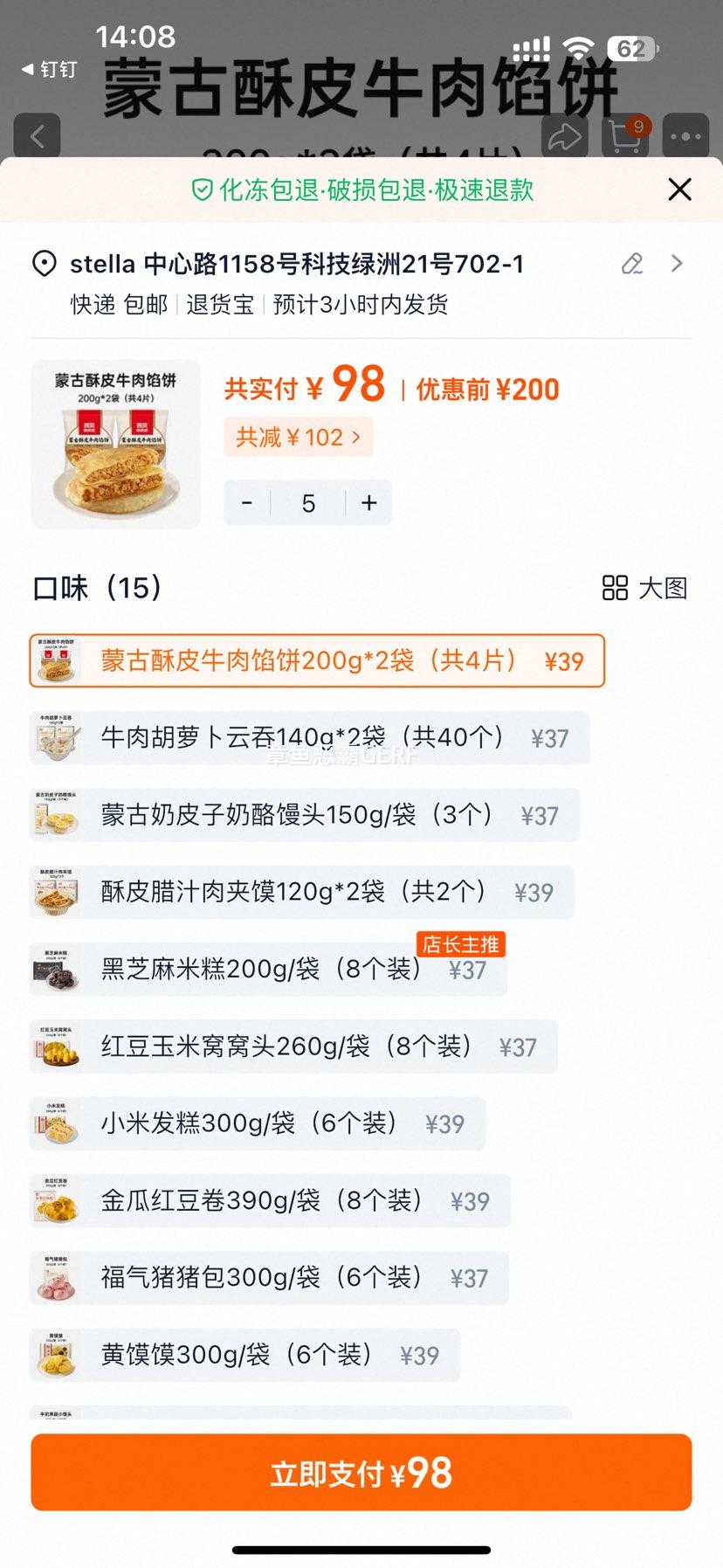
Task: Tap the location pin icon beside stella's address
Action: pos(41,263)
